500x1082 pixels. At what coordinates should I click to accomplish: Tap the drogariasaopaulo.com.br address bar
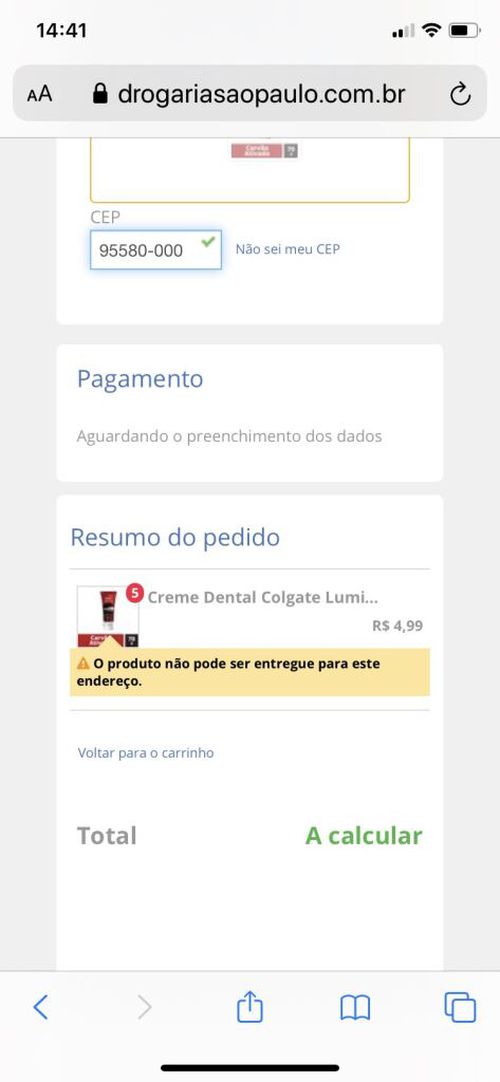pyautogui.click(x=249, y=94)
